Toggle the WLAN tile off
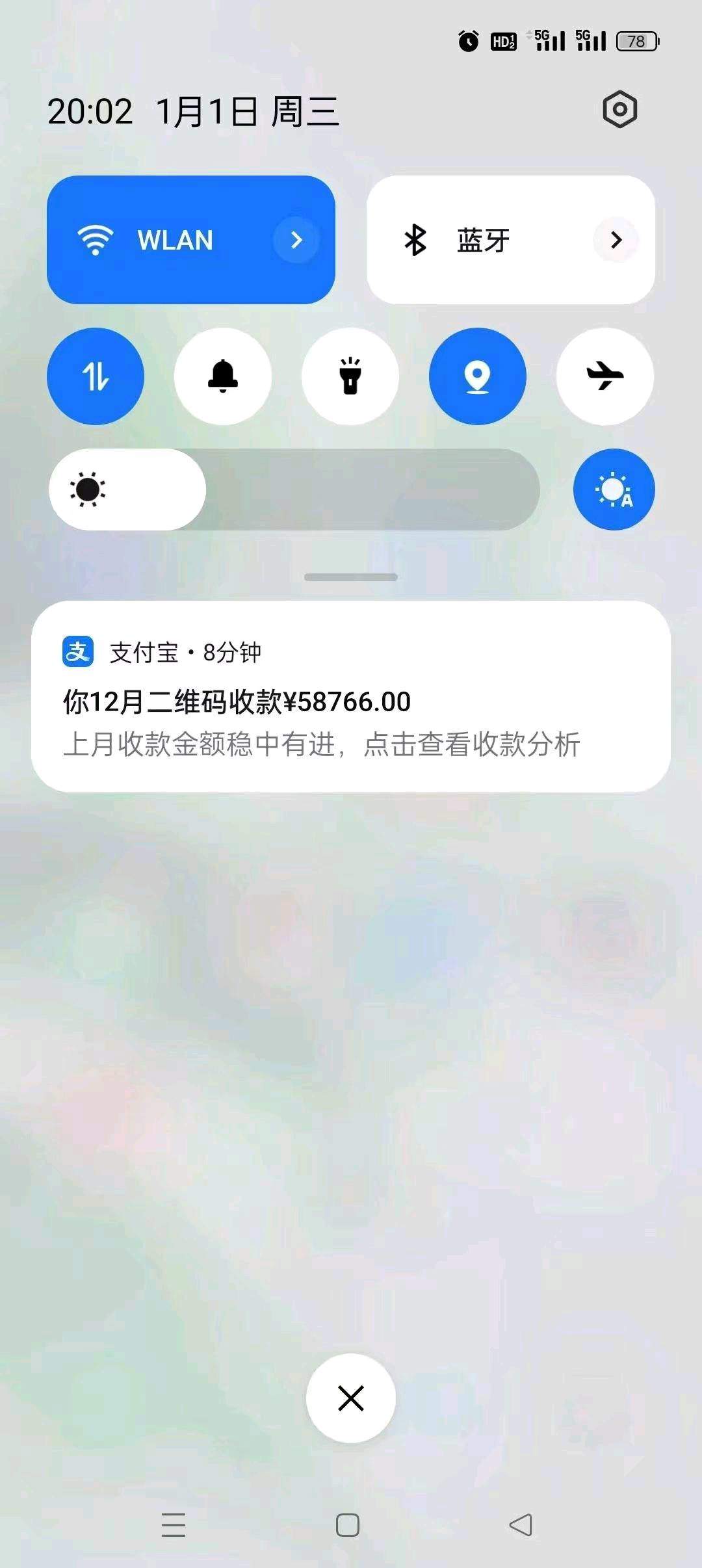The width and height of the screenshot is (702, 1568). click(162, 240)
